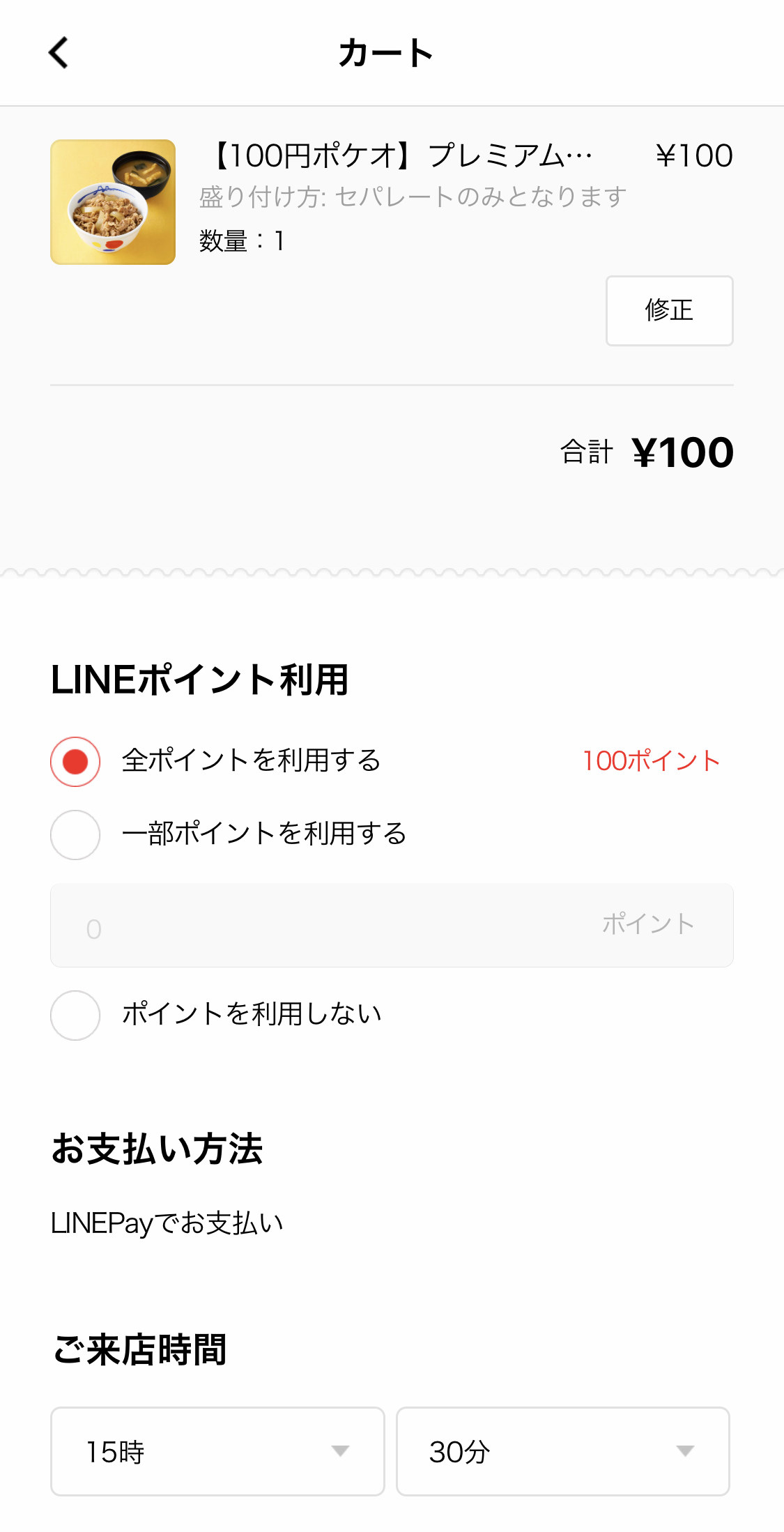The image size is (784, 1532).
Task: Open the 15時 hour dropdown
Action: point(217,1451)
